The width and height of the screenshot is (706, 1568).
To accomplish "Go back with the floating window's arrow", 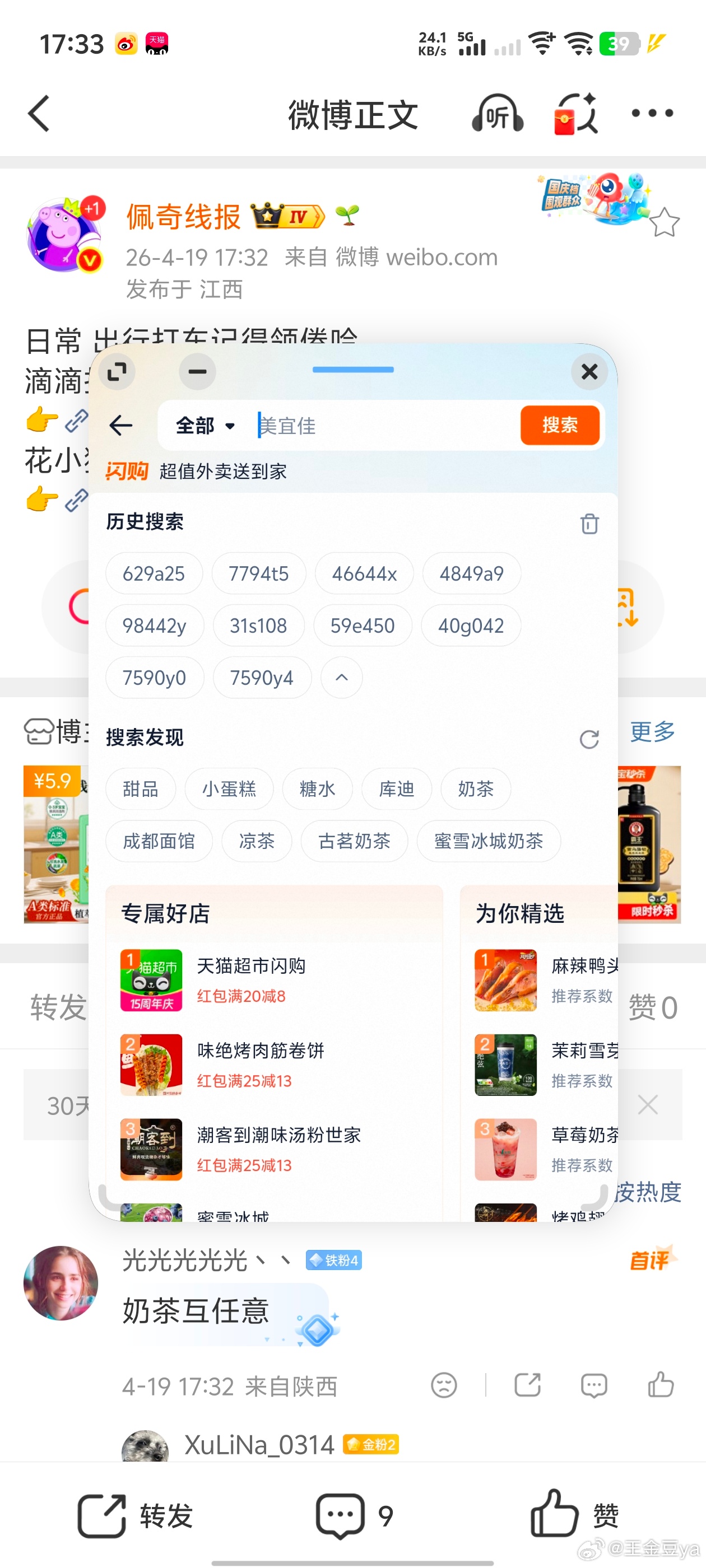I will pyautogui.click(x=120, y=425).
